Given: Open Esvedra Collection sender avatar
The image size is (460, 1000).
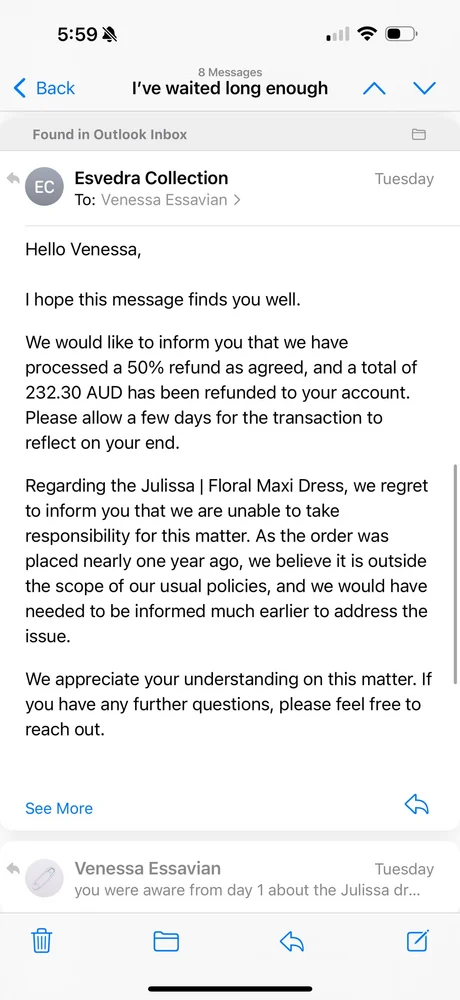Looking at the screenshot, I should (x=44, y=187).
